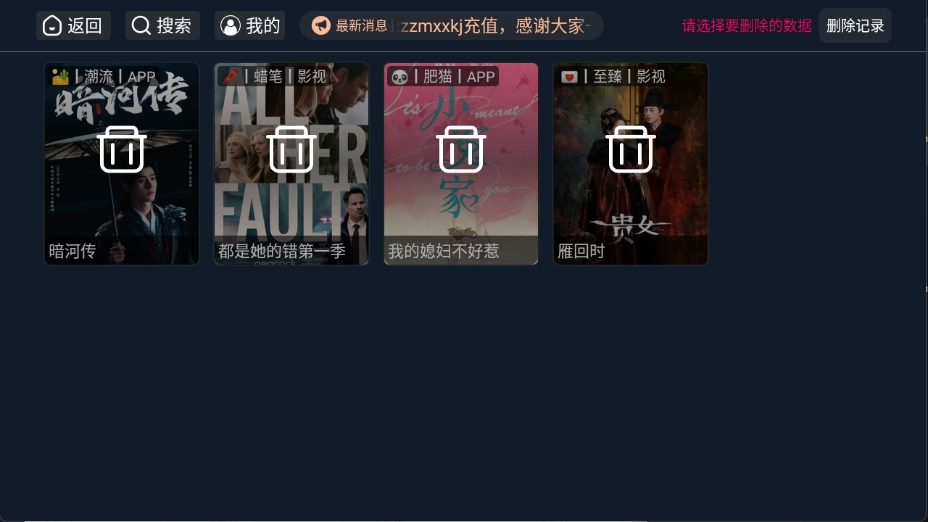Tap the 删除记录 button
928x522 pixels.
(855, 26)
